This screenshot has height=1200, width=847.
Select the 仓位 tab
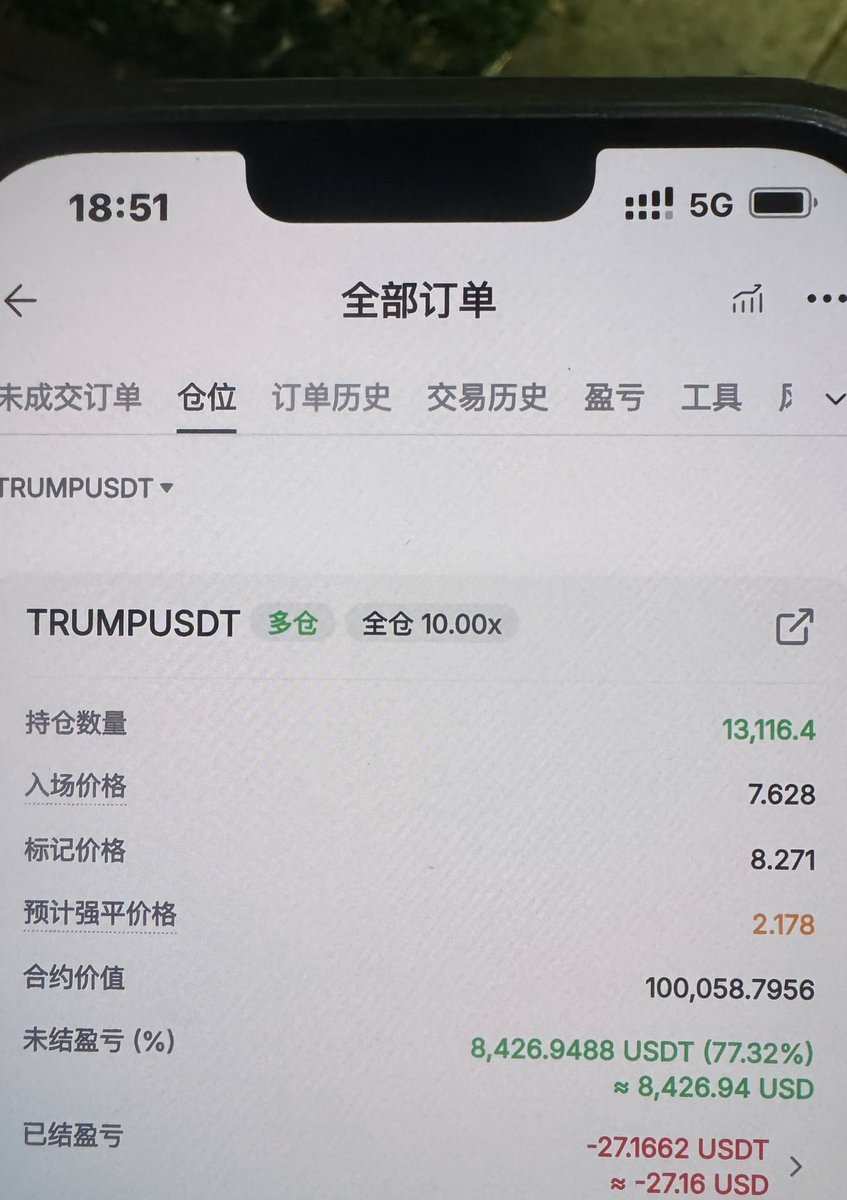point(207,398)
